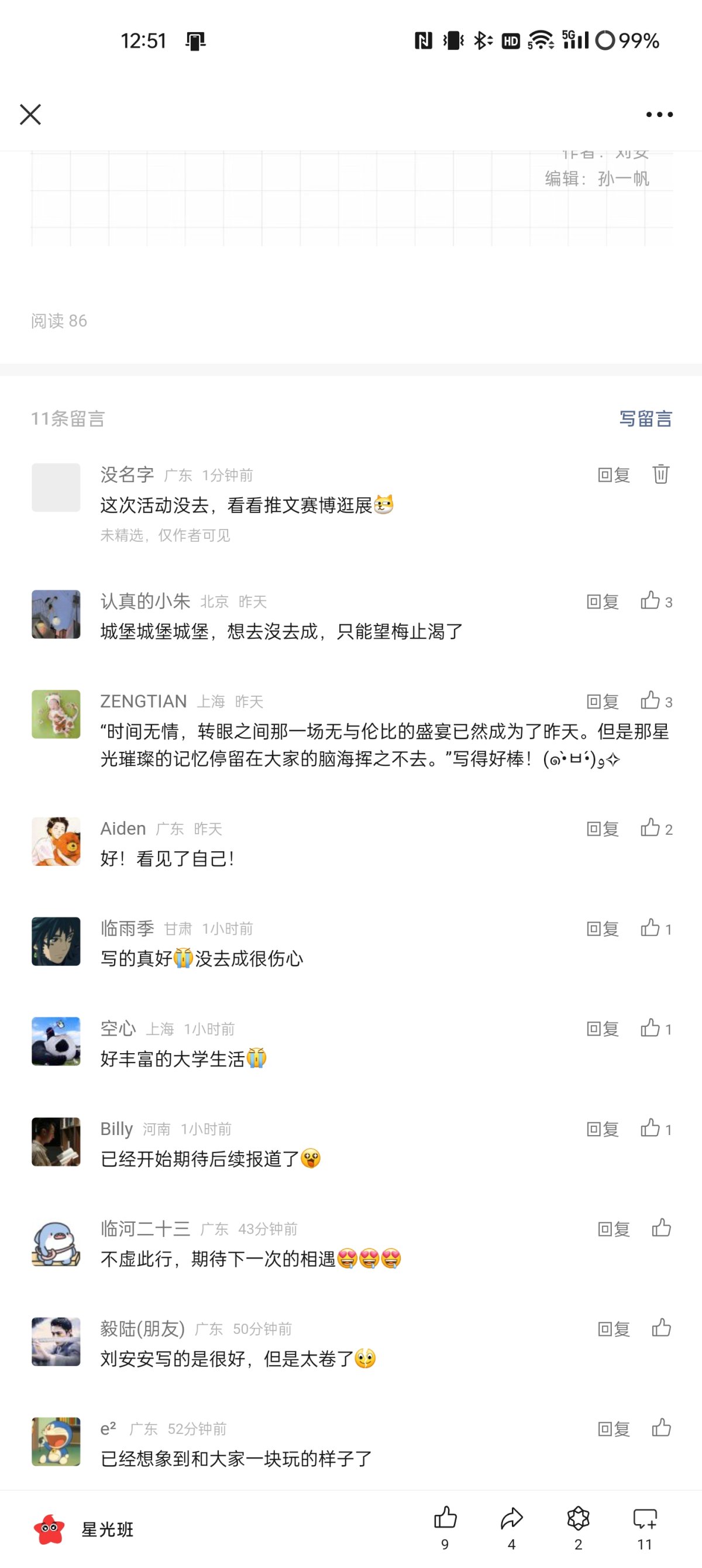Like the article with the thumbs-up icon
702x1568 pixels.
[445, 1519]
